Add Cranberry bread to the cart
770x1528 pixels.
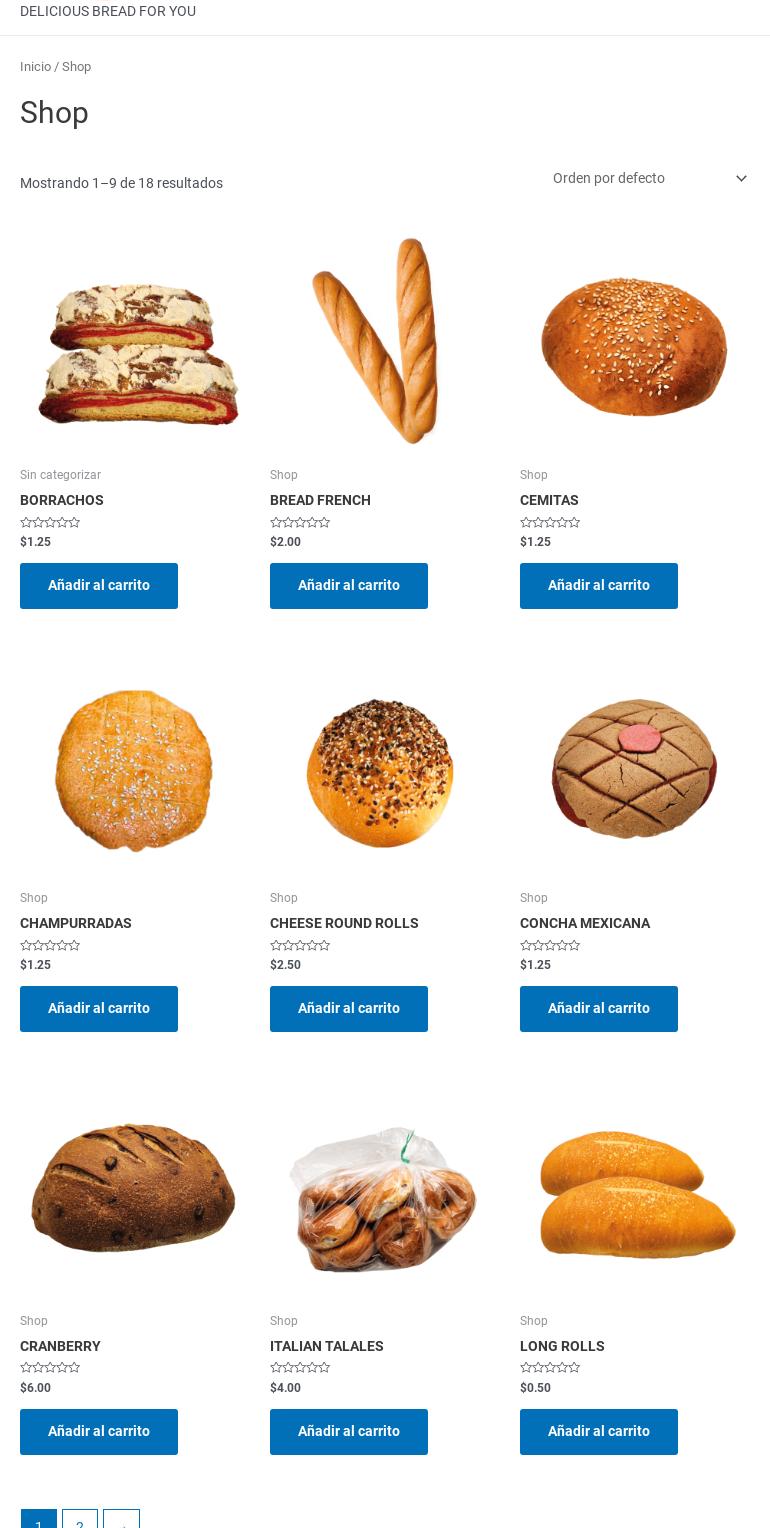click(x=99, y=1432)
